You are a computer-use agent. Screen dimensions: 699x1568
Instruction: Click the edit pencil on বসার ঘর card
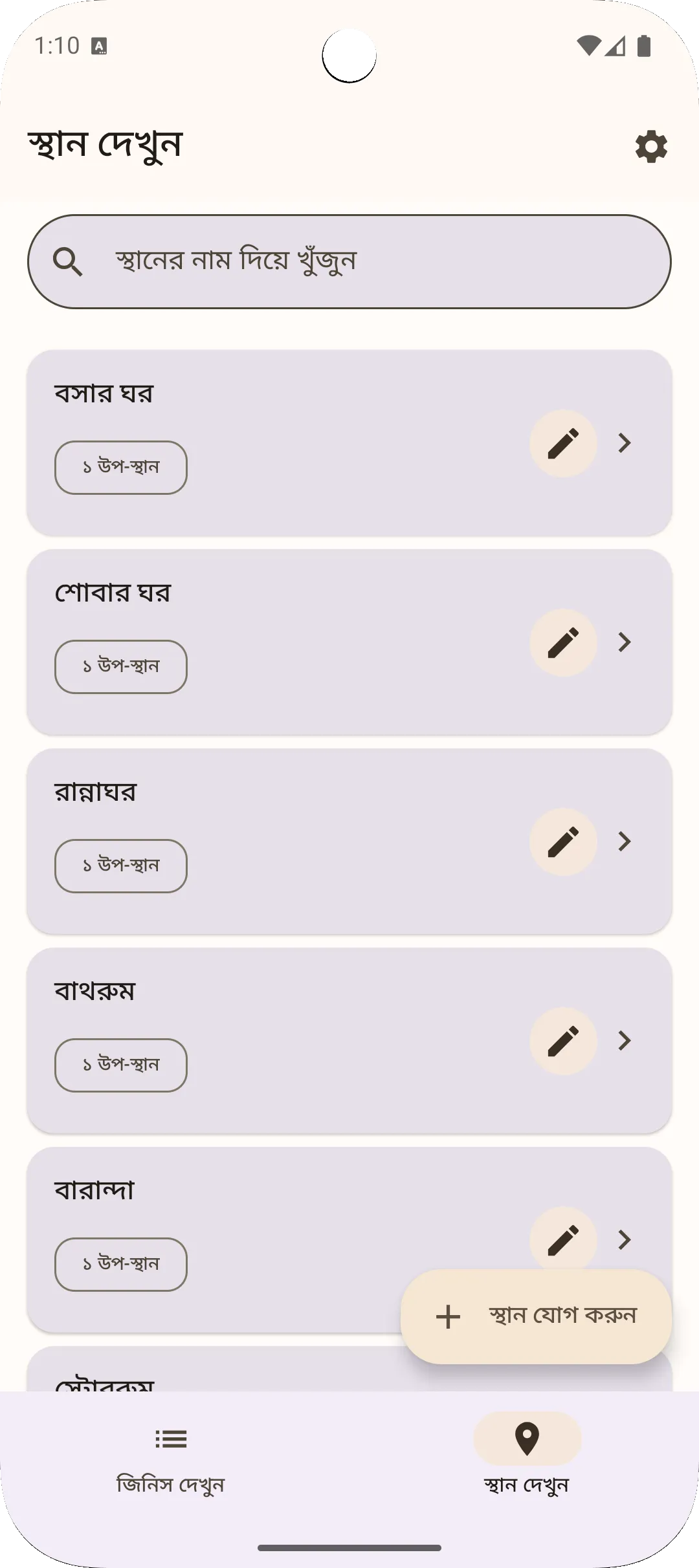coord(563,442)
